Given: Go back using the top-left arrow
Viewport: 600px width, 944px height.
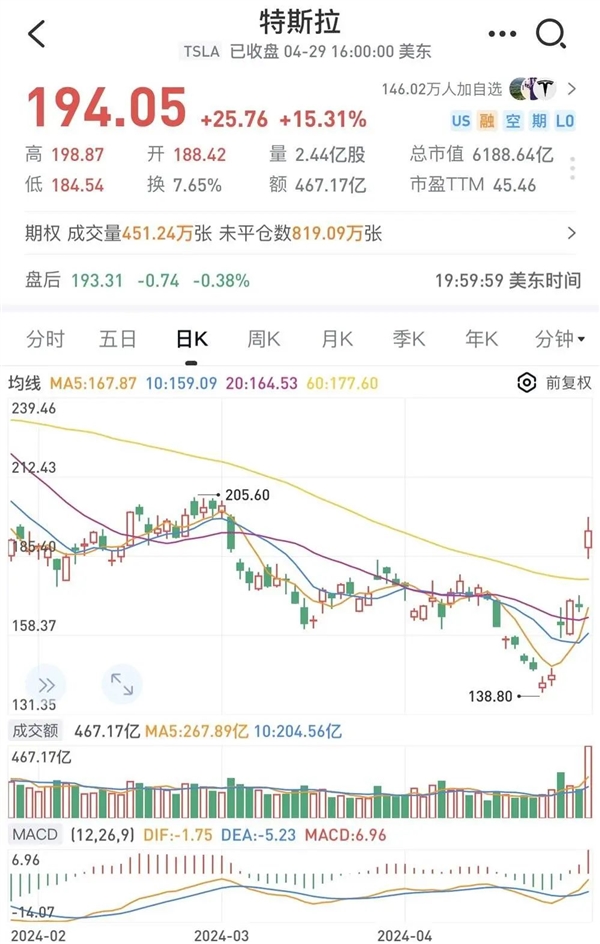Looking at the screenshot, I should coord(37,35).
